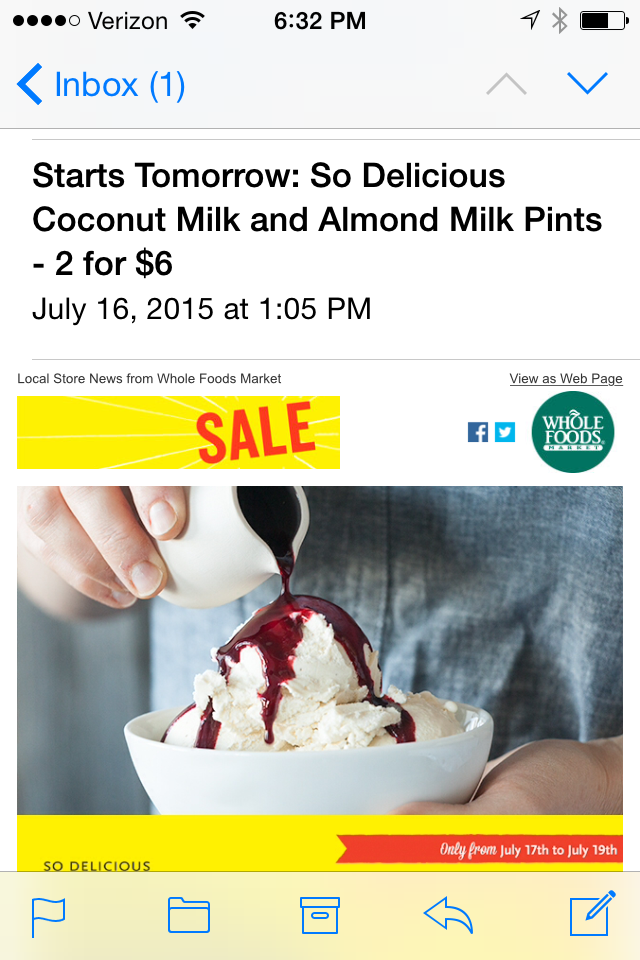Go to the previous message with up arrow

point(506,85)
